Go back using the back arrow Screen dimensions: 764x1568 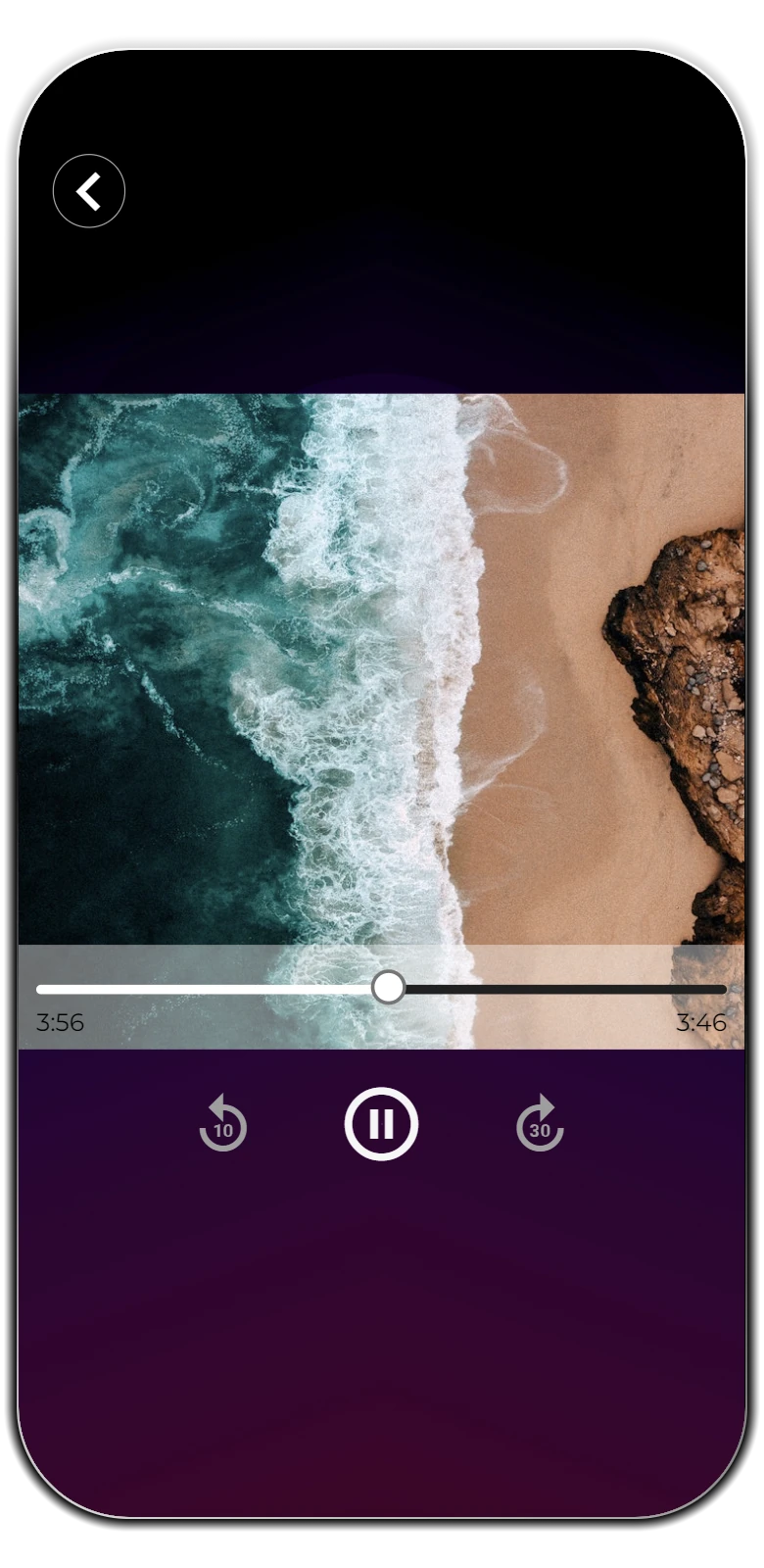click(x=89, y=191)
